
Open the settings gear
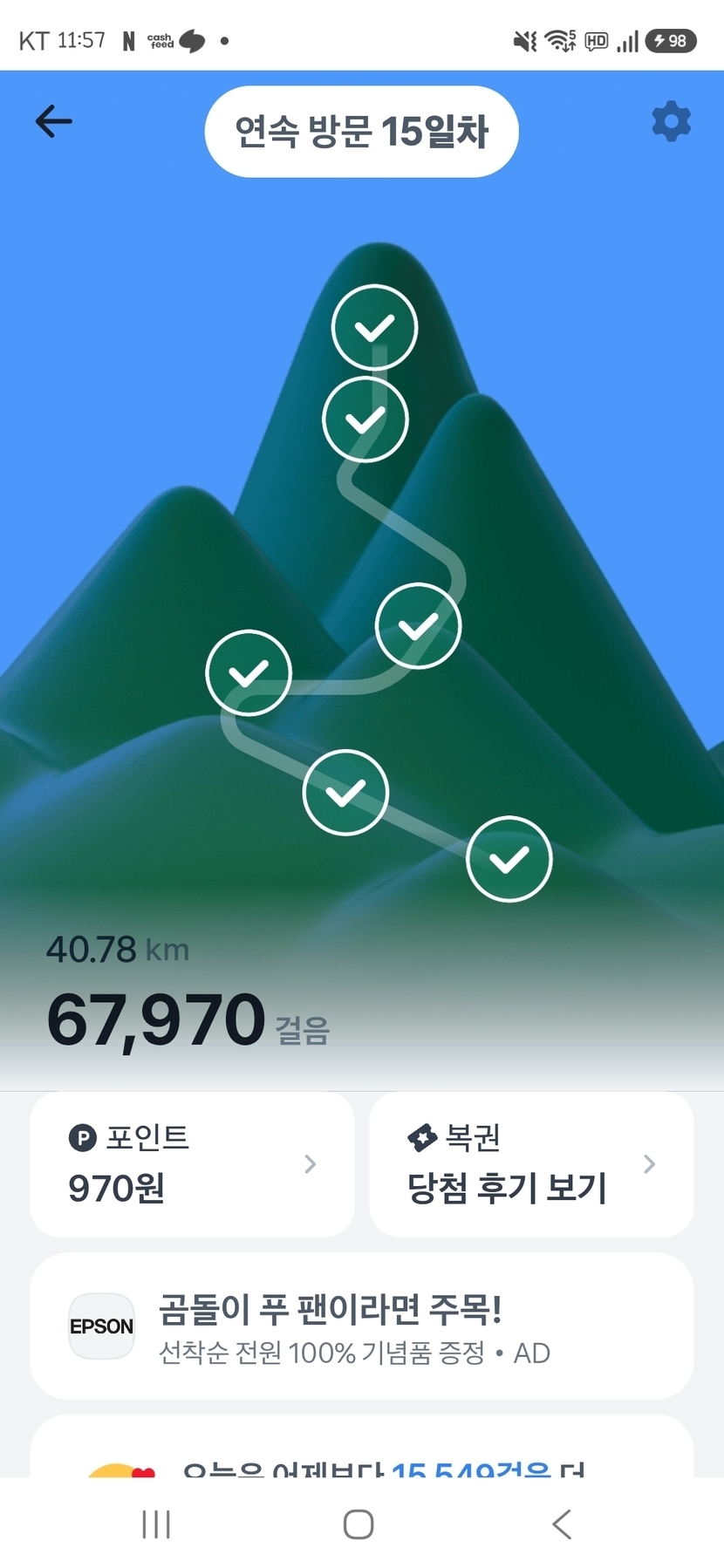tap(671, 121)
